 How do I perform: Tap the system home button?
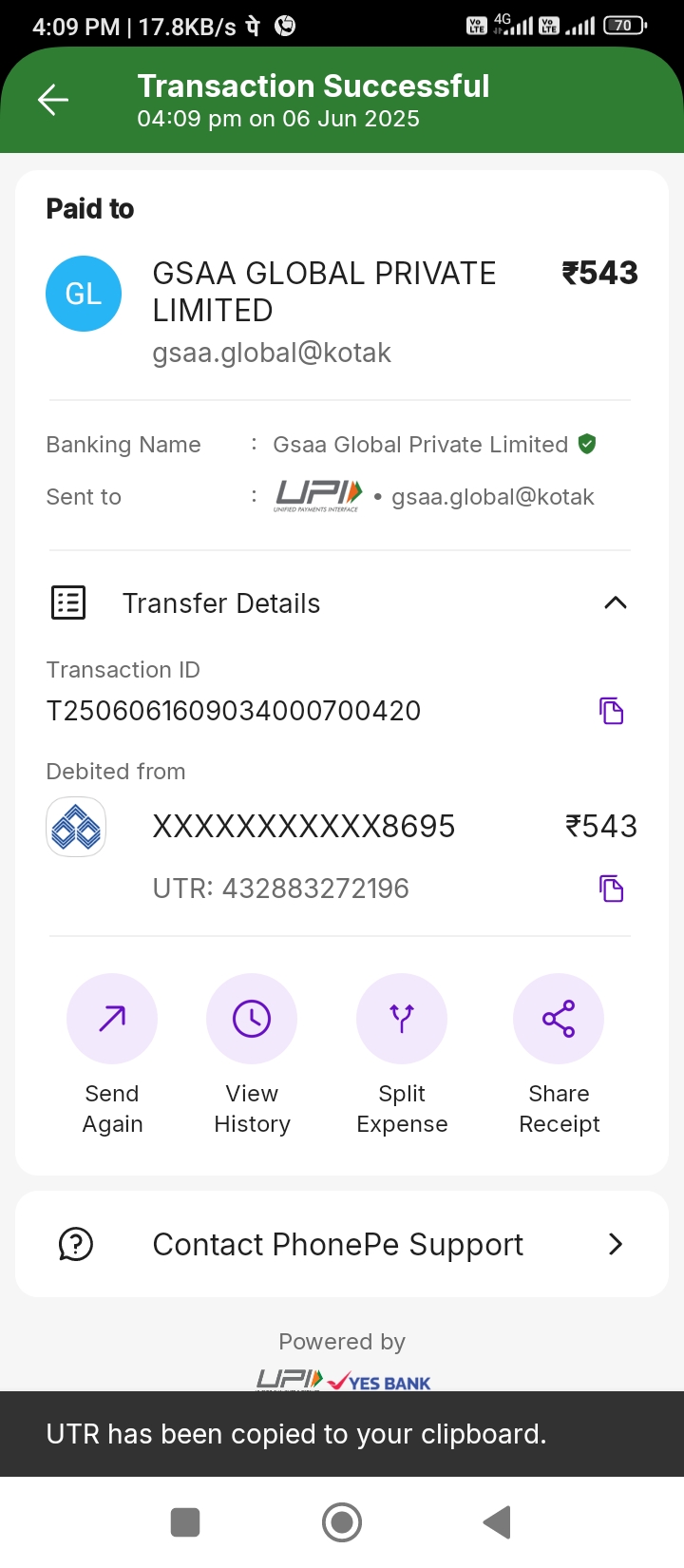coord(342,1522)
